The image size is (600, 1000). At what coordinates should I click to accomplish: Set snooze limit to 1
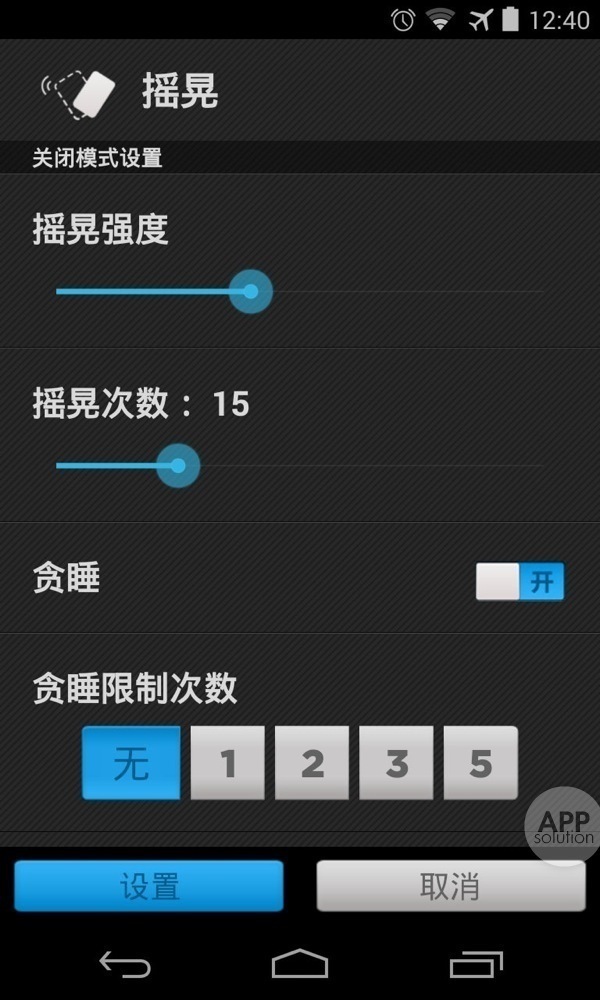228,763
